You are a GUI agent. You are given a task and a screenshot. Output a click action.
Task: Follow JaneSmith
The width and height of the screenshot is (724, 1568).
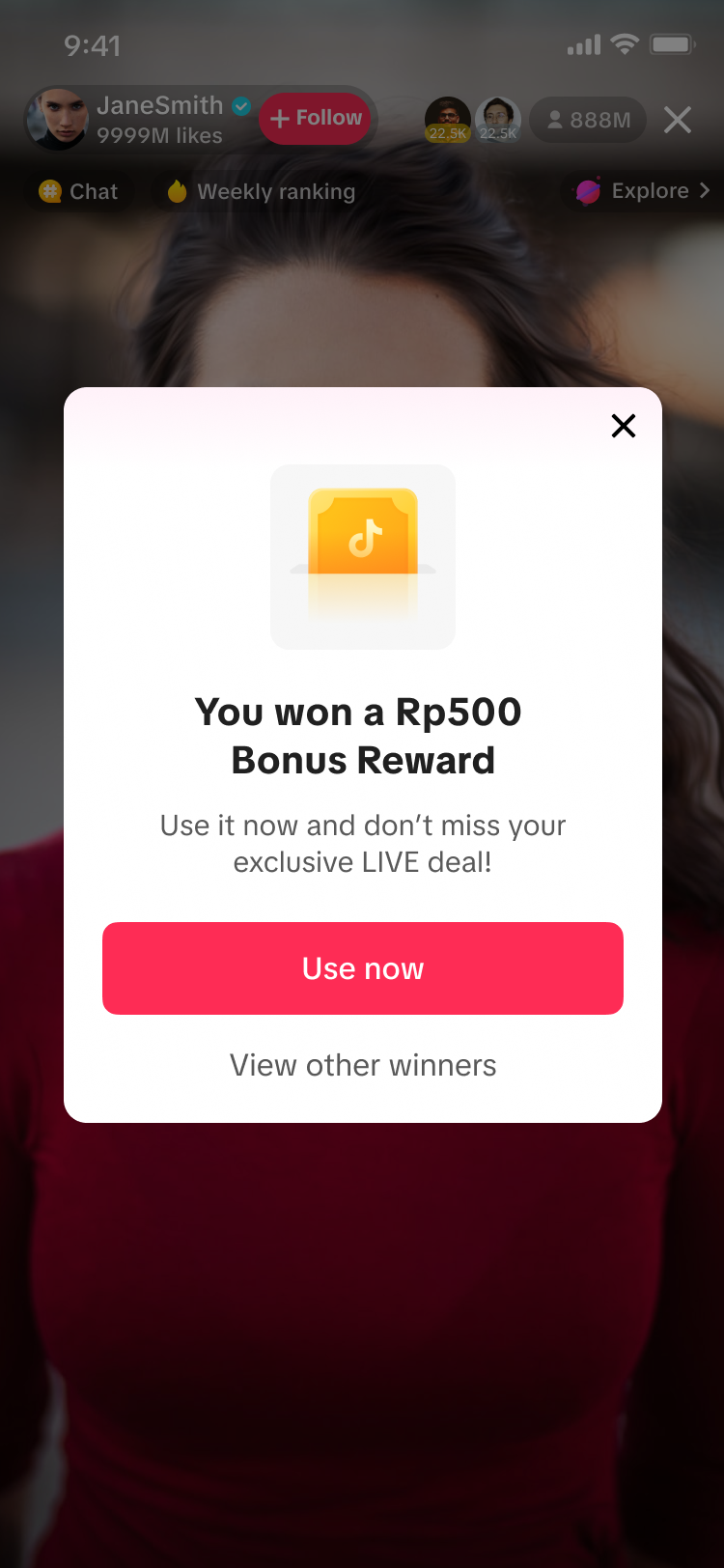click(x=316, y=118)
